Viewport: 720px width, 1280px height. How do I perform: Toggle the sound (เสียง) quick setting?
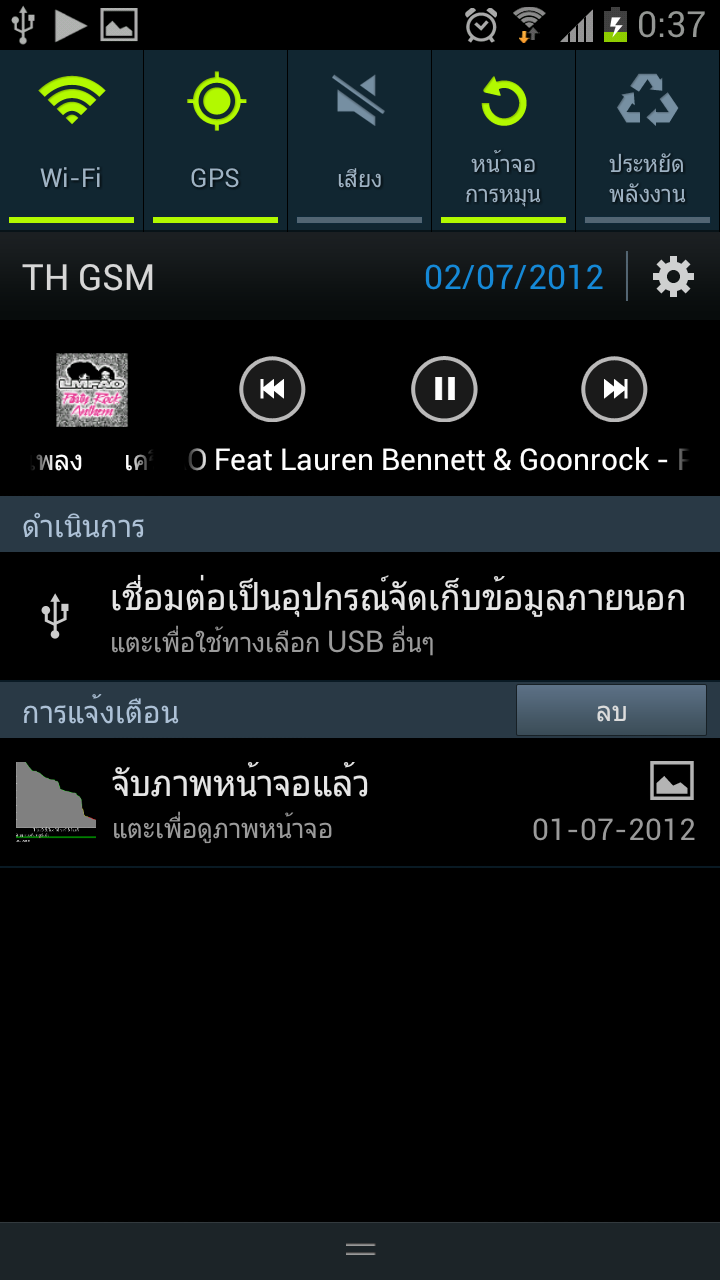click(359, 140)
